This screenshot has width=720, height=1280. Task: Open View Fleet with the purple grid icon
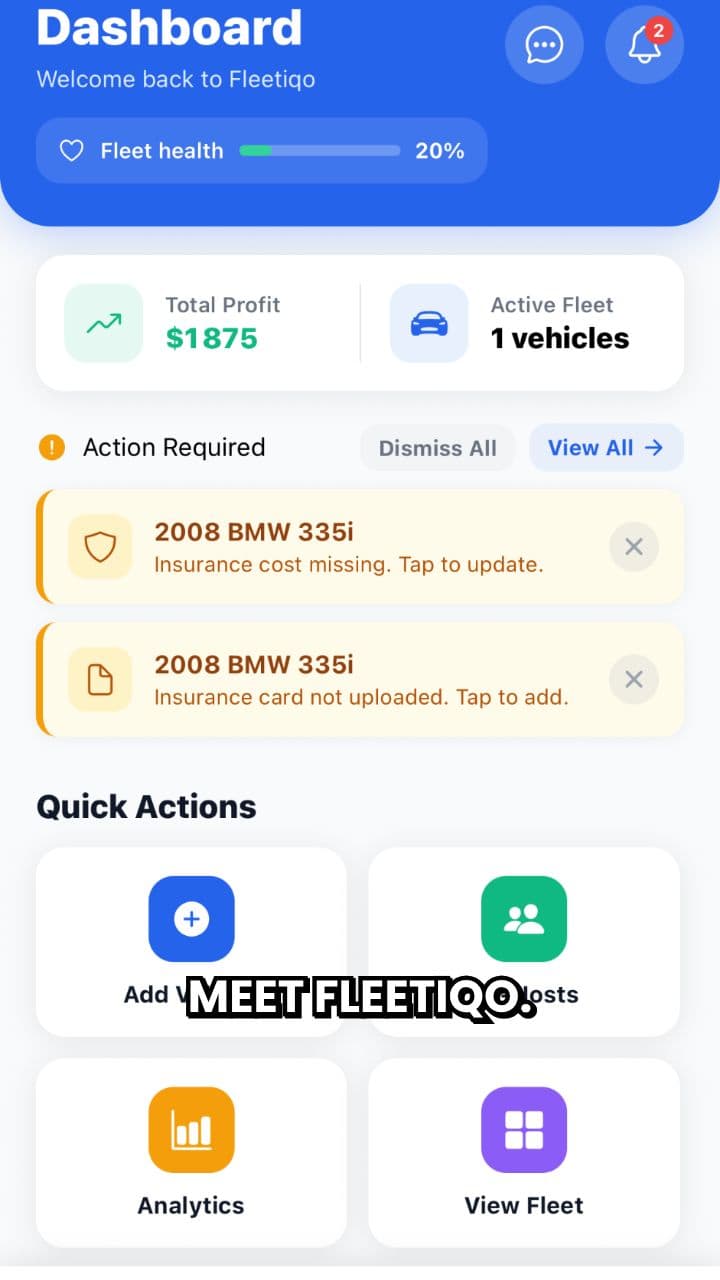coord(524,1129)
